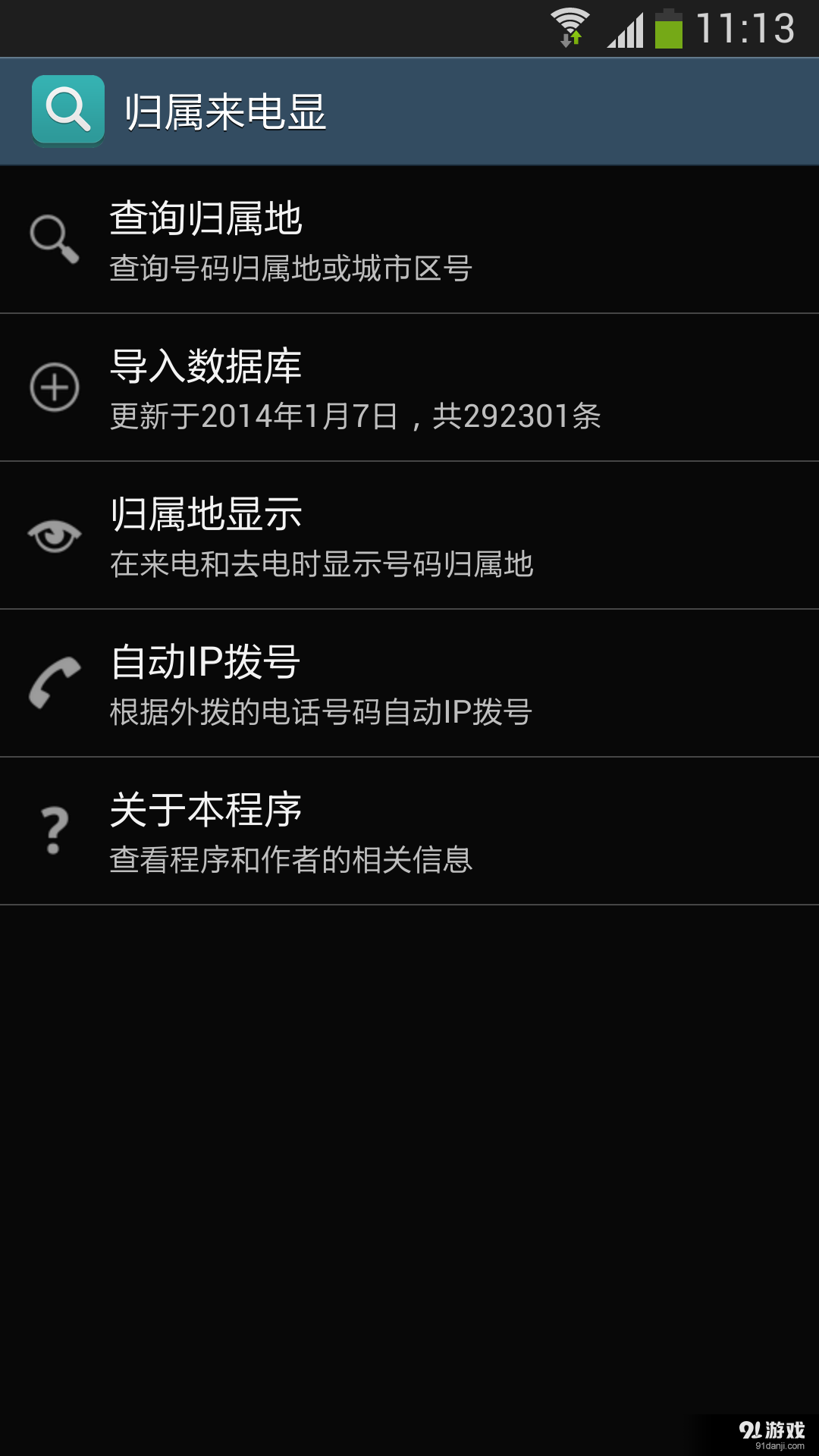Tap the plus icon next to 导入数据库
The height and width of the screenshot is (1456, 819).
[52, 387]
